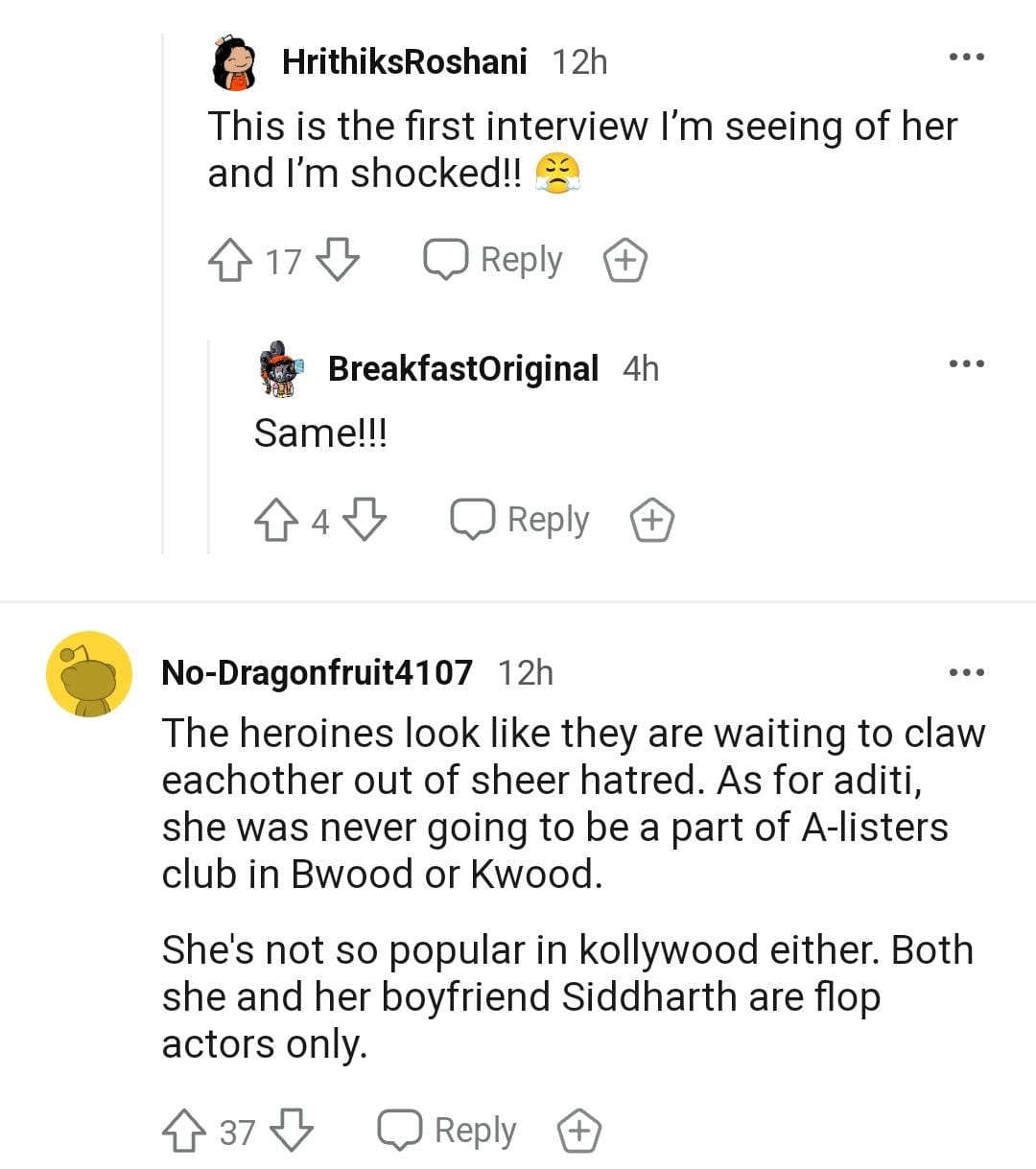Reply to BreakfastOriginal's comment
1036x1169 pixels.
pyautogui.click(x=521, y=520)
